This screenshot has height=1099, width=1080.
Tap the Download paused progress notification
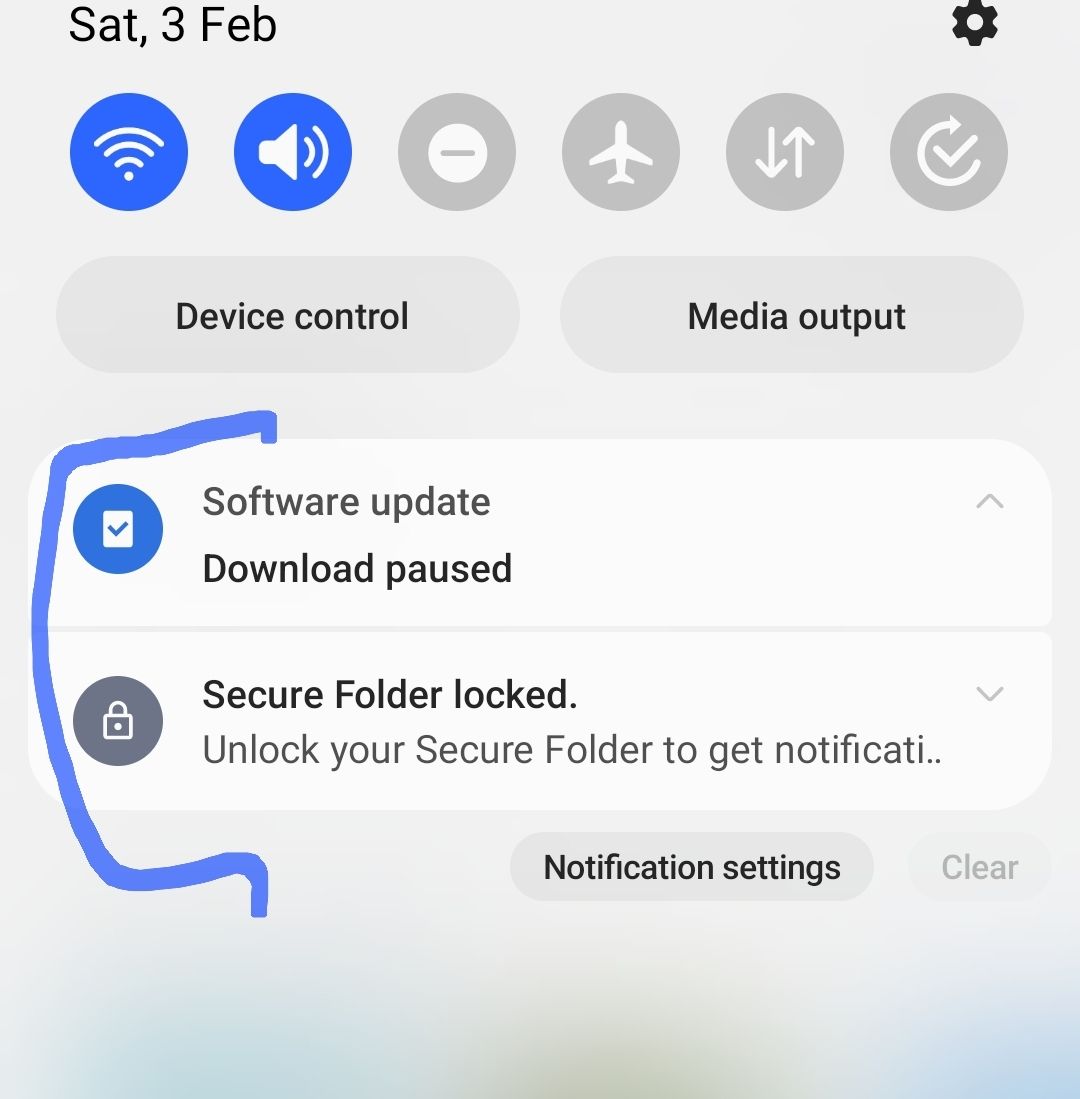pyautogui.click(x=357, y=568)
